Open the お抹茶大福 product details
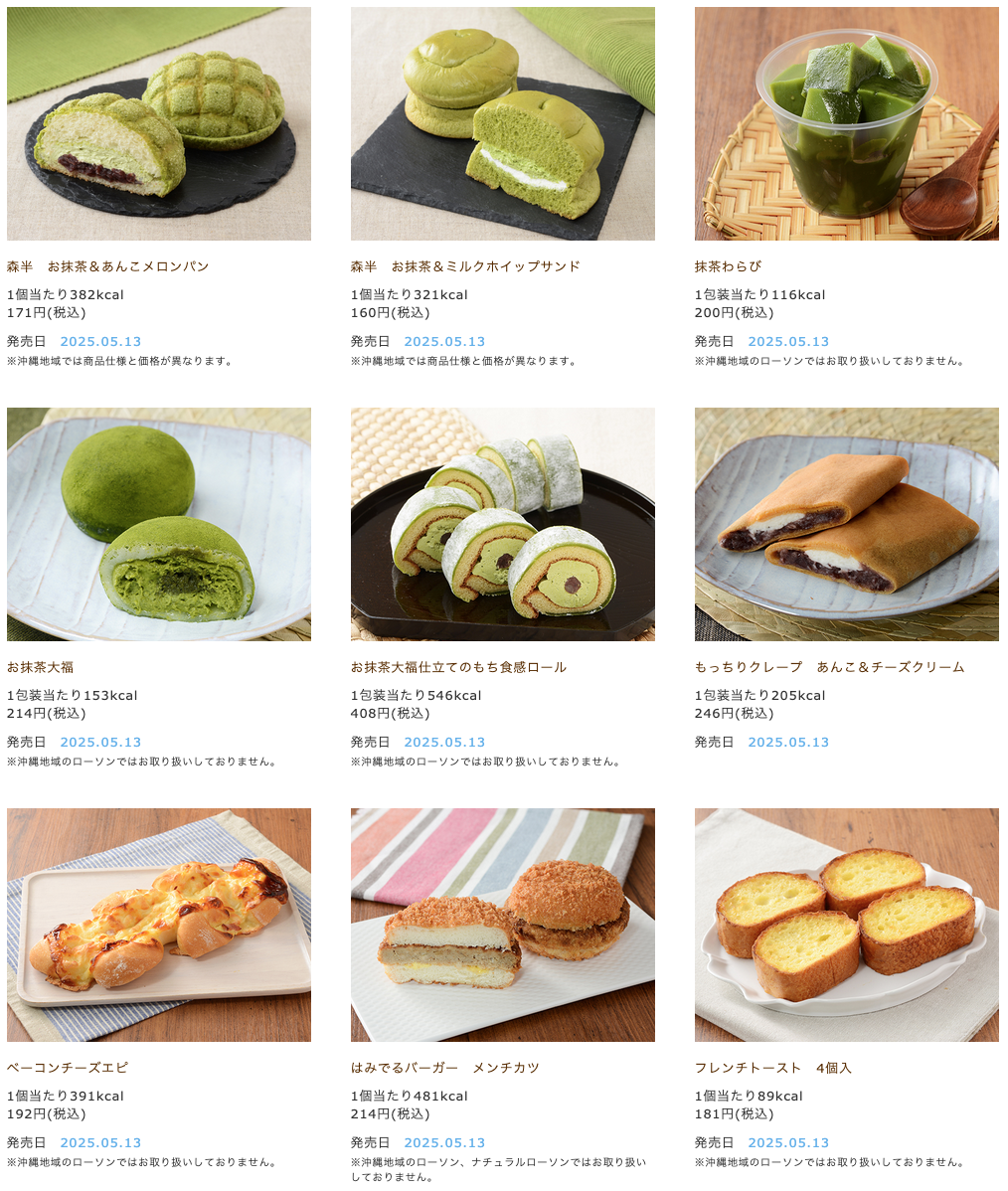 [158, 524]
